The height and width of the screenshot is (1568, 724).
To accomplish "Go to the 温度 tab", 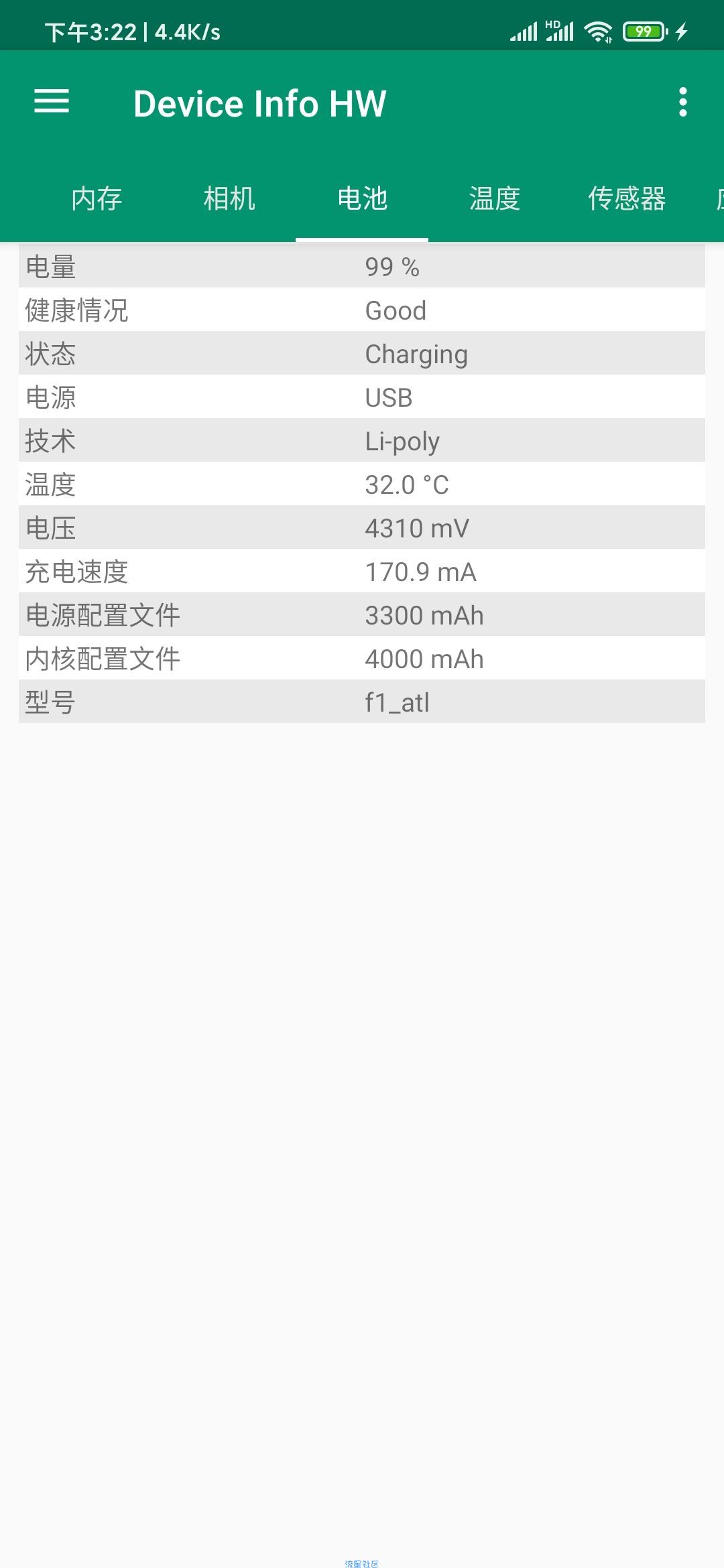I will [x=495, y=199].
